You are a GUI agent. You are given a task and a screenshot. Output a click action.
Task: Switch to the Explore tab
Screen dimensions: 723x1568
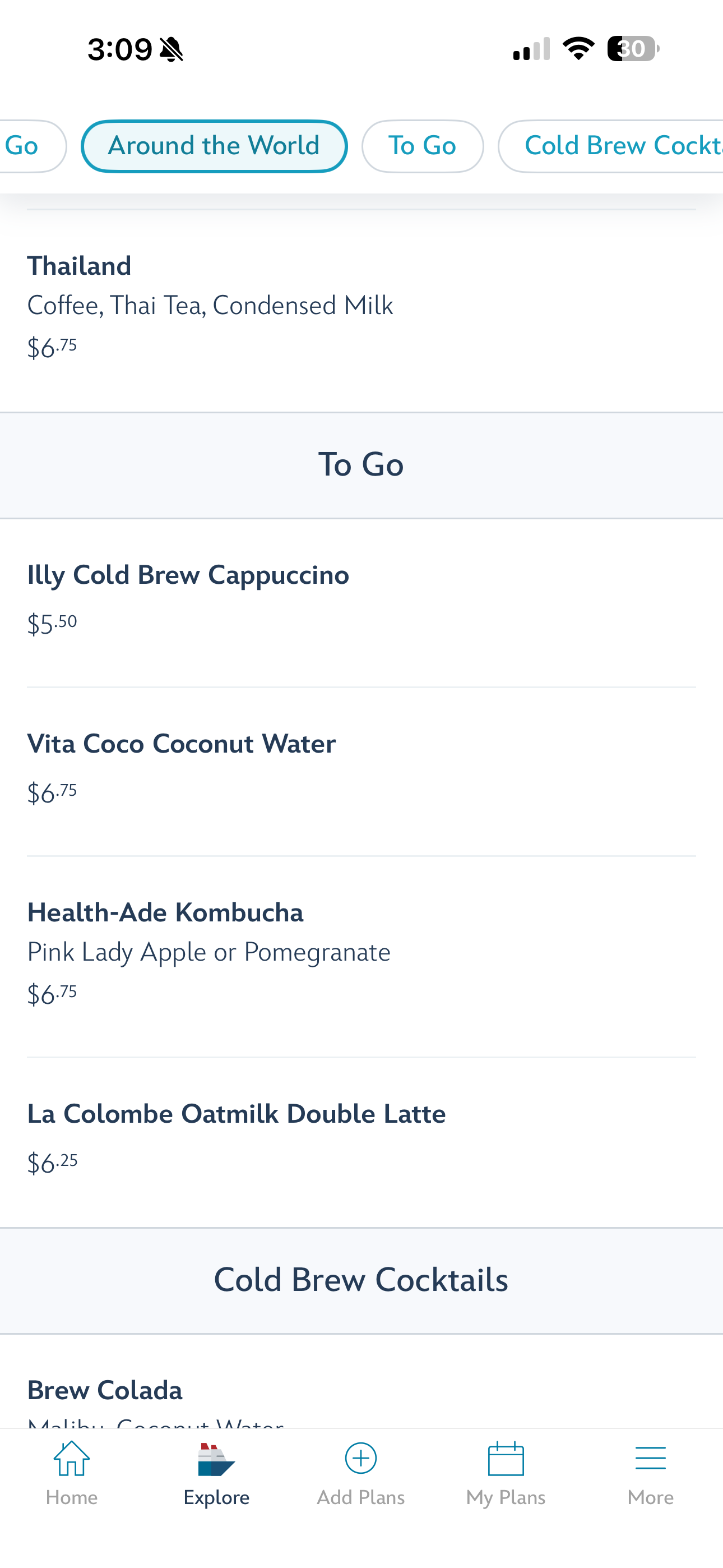click(x=217, y=1473)
